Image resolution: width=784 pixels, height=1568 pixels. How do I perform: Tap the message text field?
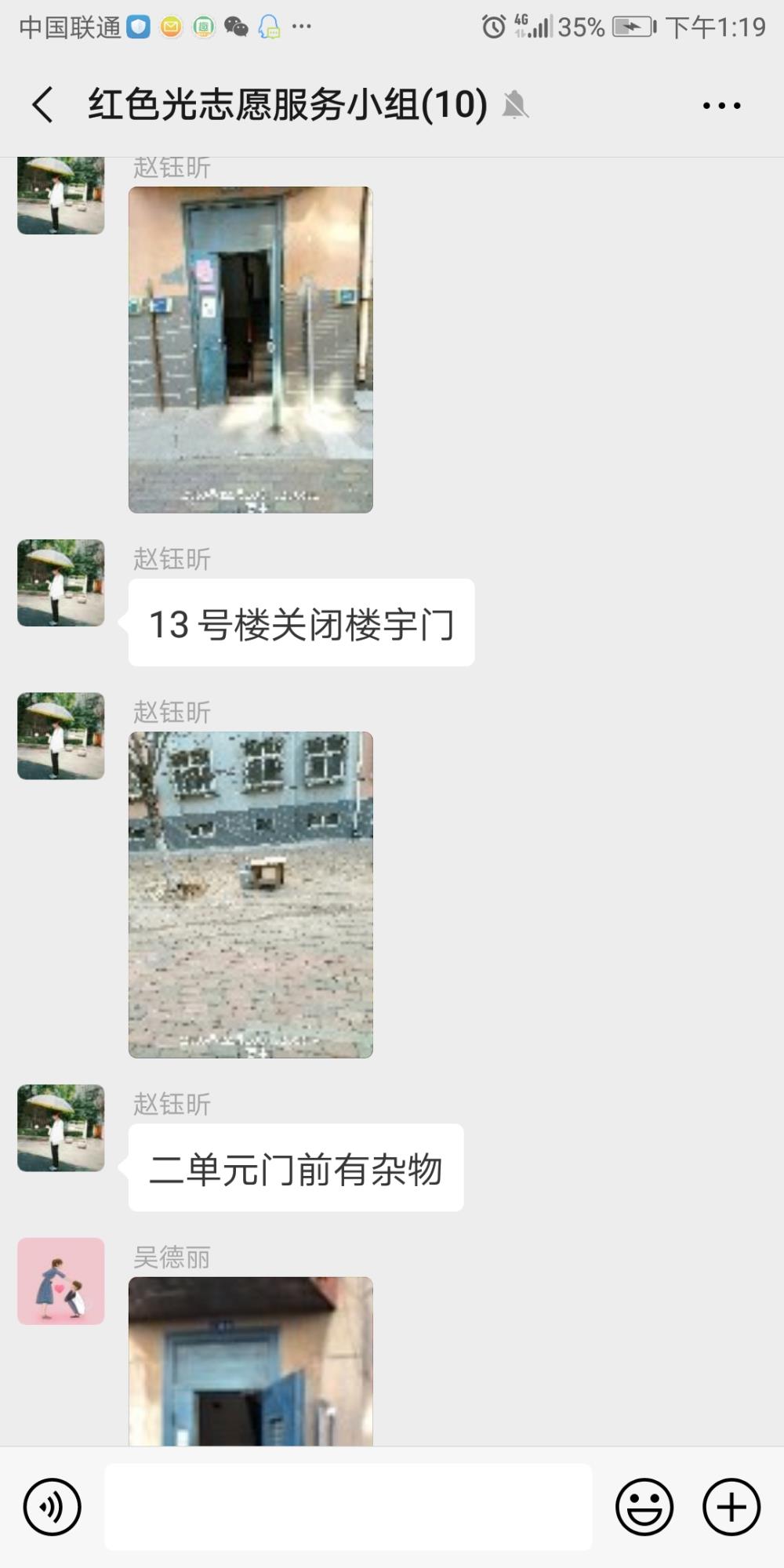tap(348, 1507)
